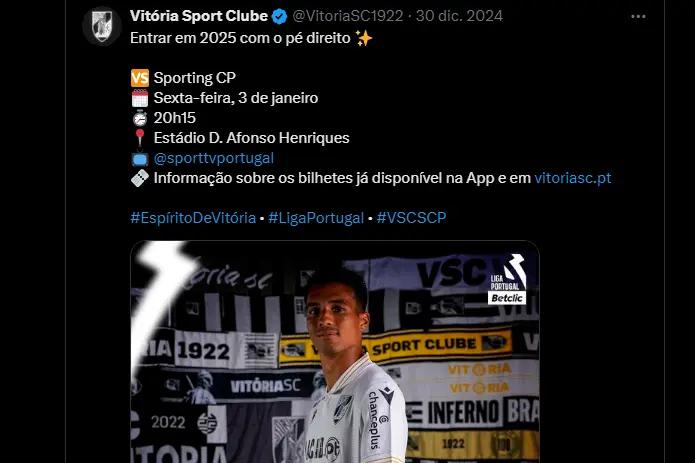Image resolution: width=695 pixels, height=463 pixels.
Task: Open the #EspíritoDeVitória hashtag
Action: 193,218
